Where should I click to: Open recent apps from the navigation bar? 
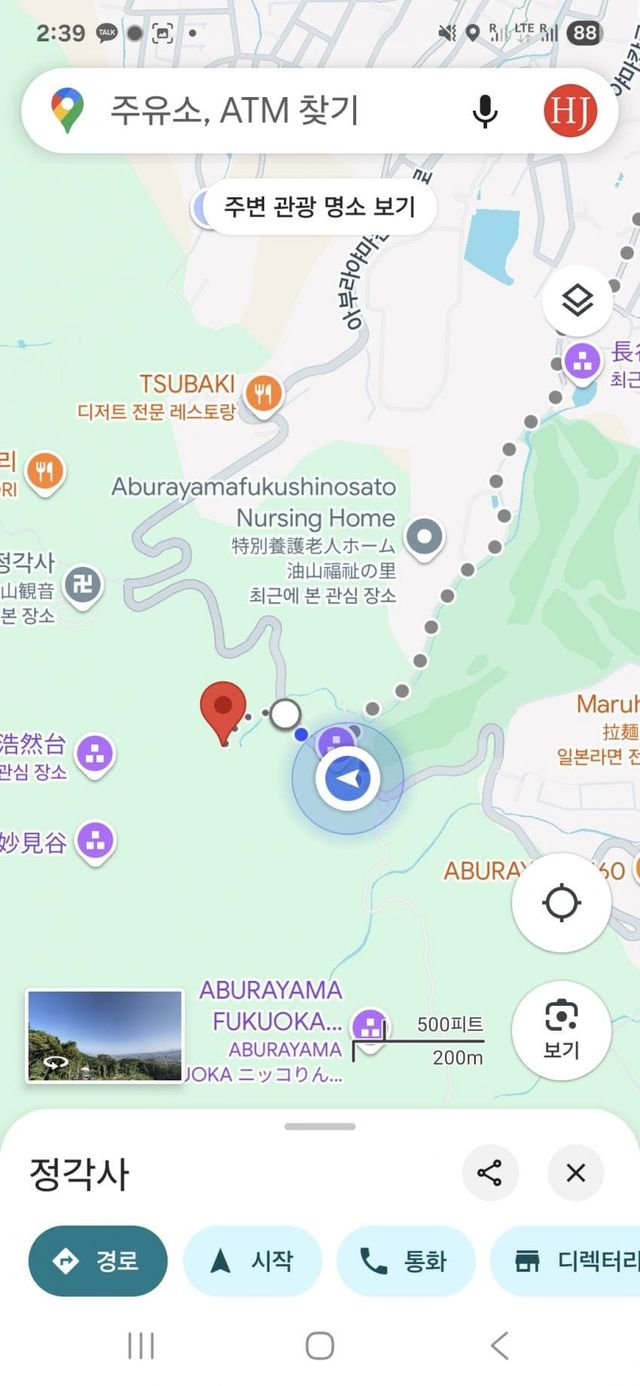pos(141,1346)
